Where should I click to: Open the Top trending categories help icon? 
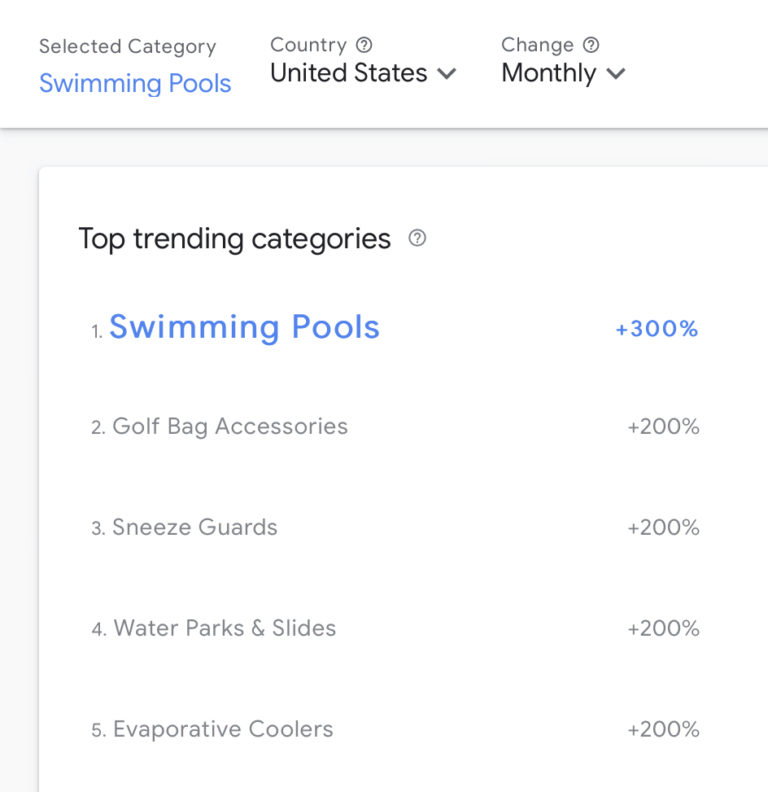tap(418, 238)
